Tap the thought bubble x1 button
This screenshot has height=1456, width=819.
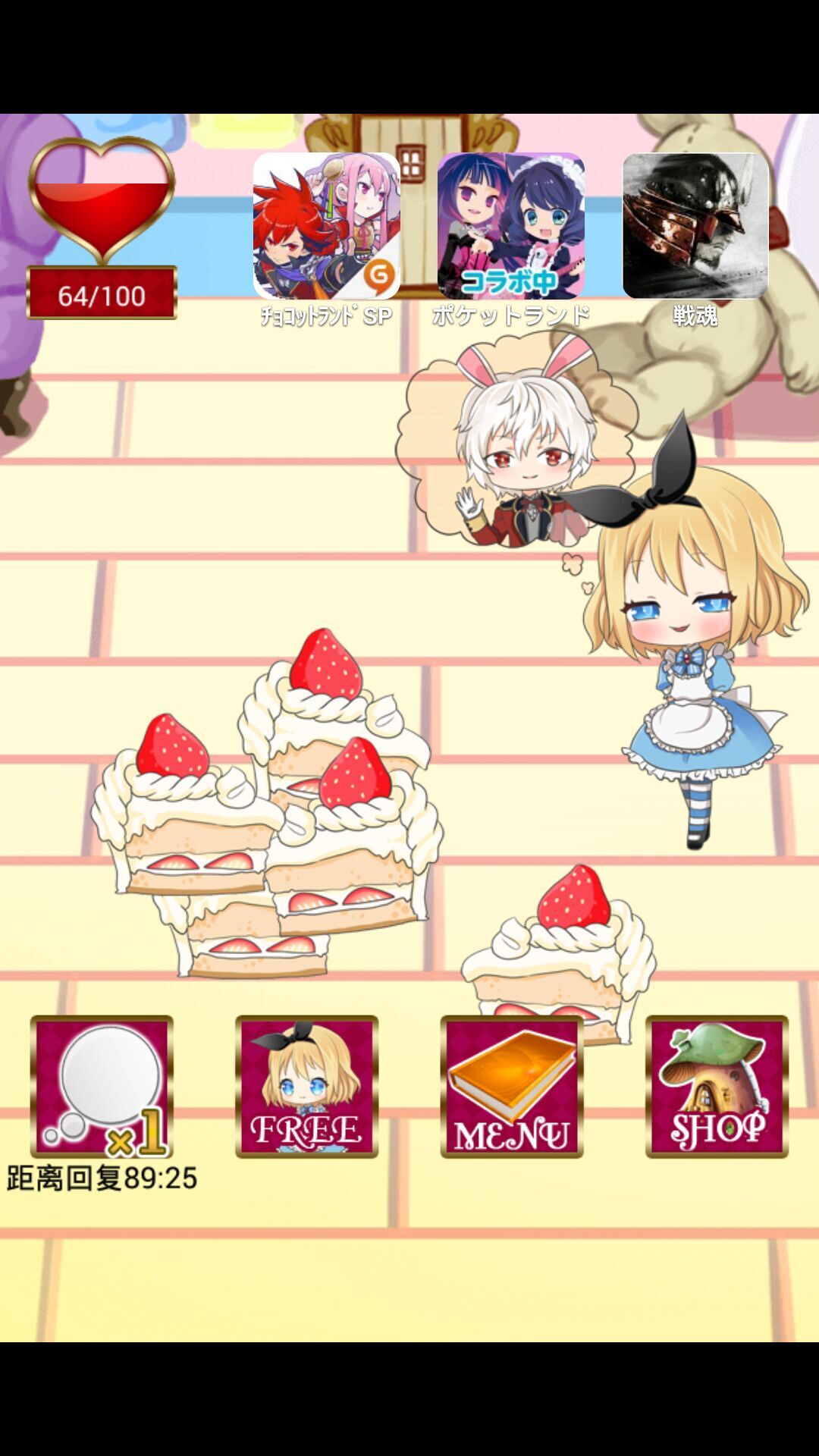pyautogui.click(x=102, y=1086)
